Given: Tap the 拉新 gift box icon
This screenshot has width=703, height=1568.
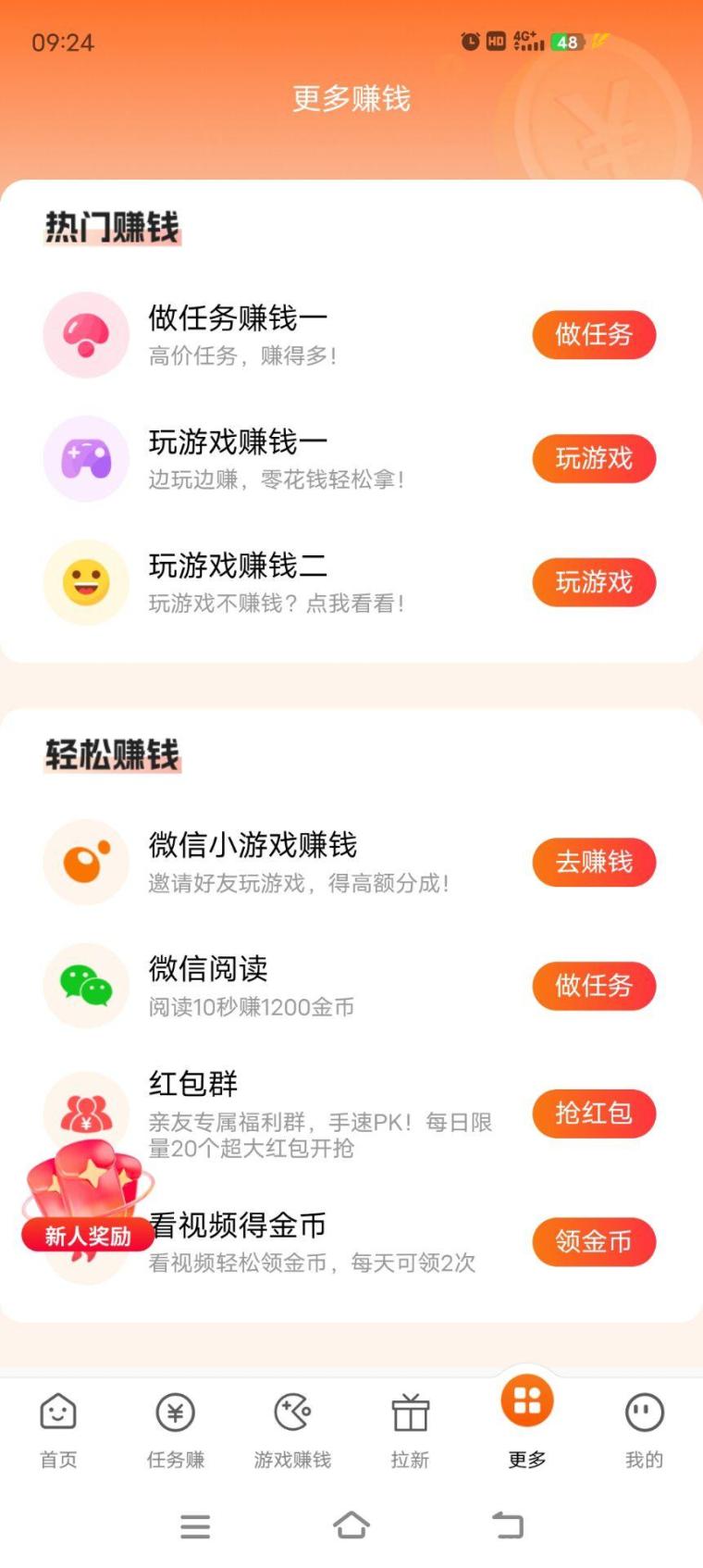Looking at the screenshot, I should 409,1413.
